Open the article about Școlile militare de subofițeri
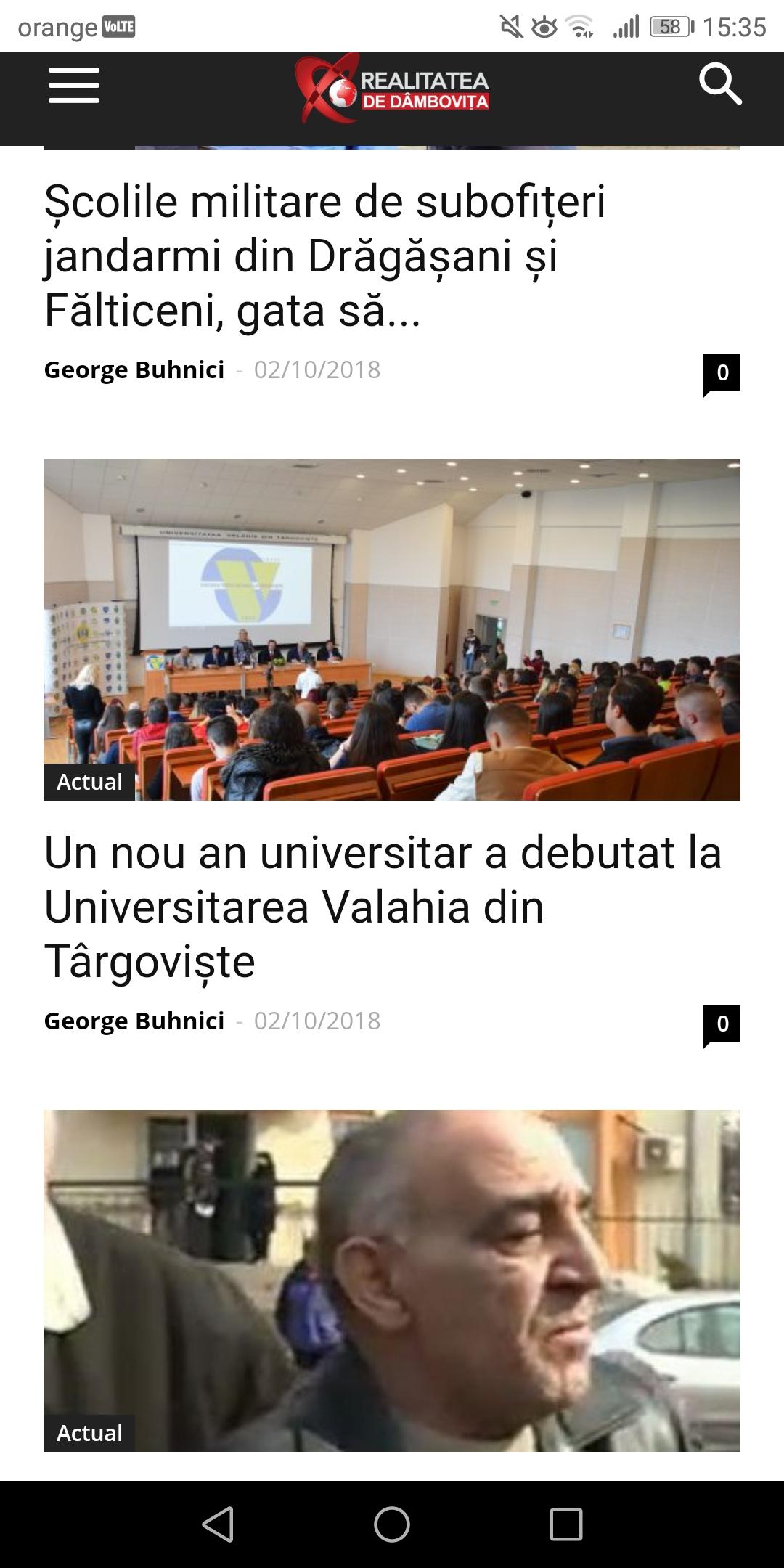The height and width of the screenshot is (1568, 784). coord(324,256)
